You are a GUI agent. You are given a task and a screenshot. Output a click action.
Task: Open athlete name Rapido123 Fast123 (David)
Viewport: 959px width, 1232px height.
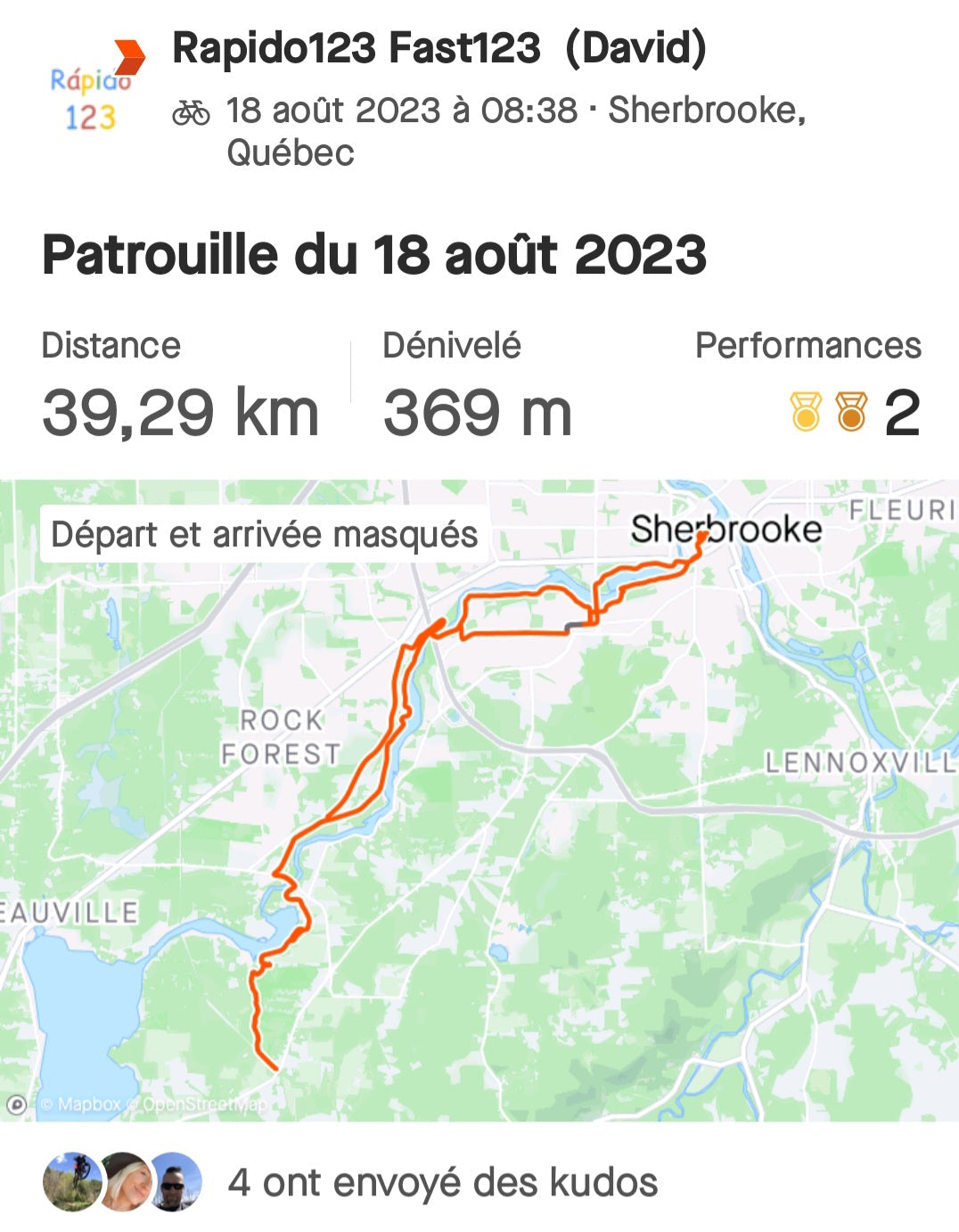click(x=439, y=48)
